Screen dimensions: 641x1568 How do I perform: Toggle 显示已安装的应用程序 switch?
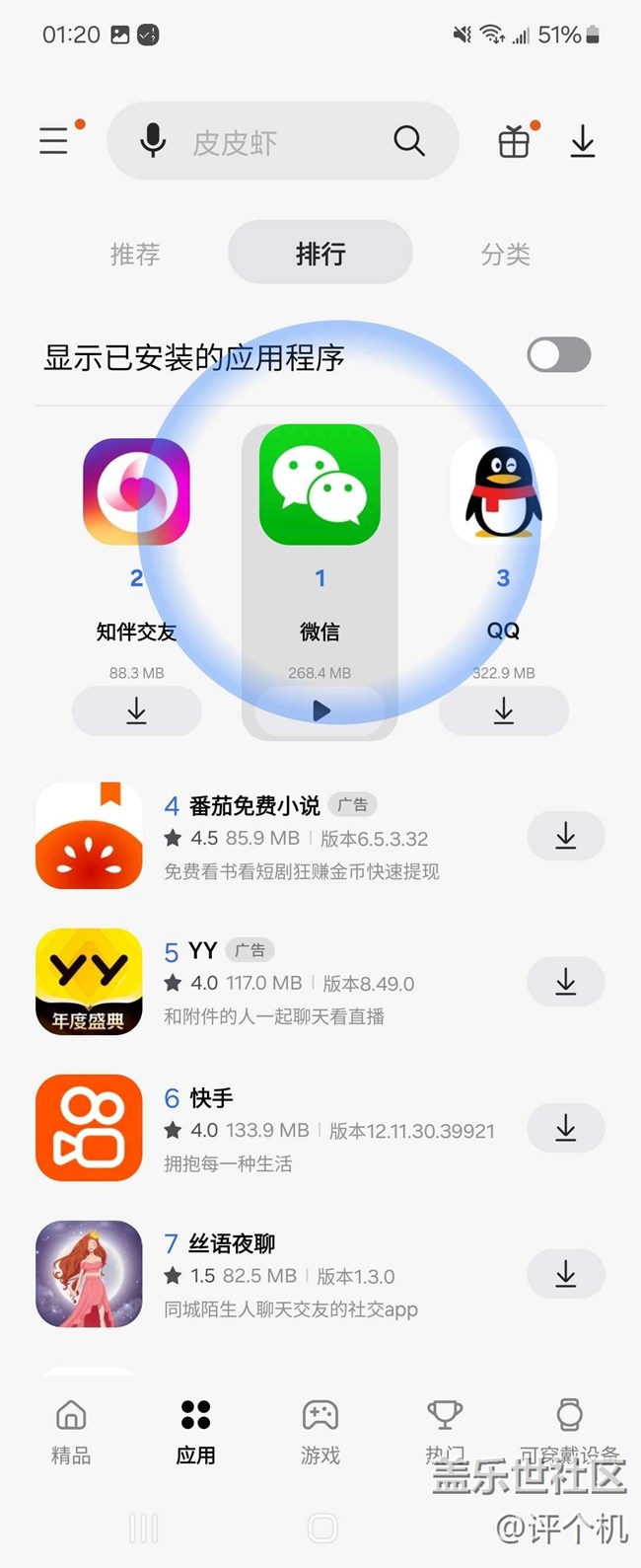click(x=558, y=355)
